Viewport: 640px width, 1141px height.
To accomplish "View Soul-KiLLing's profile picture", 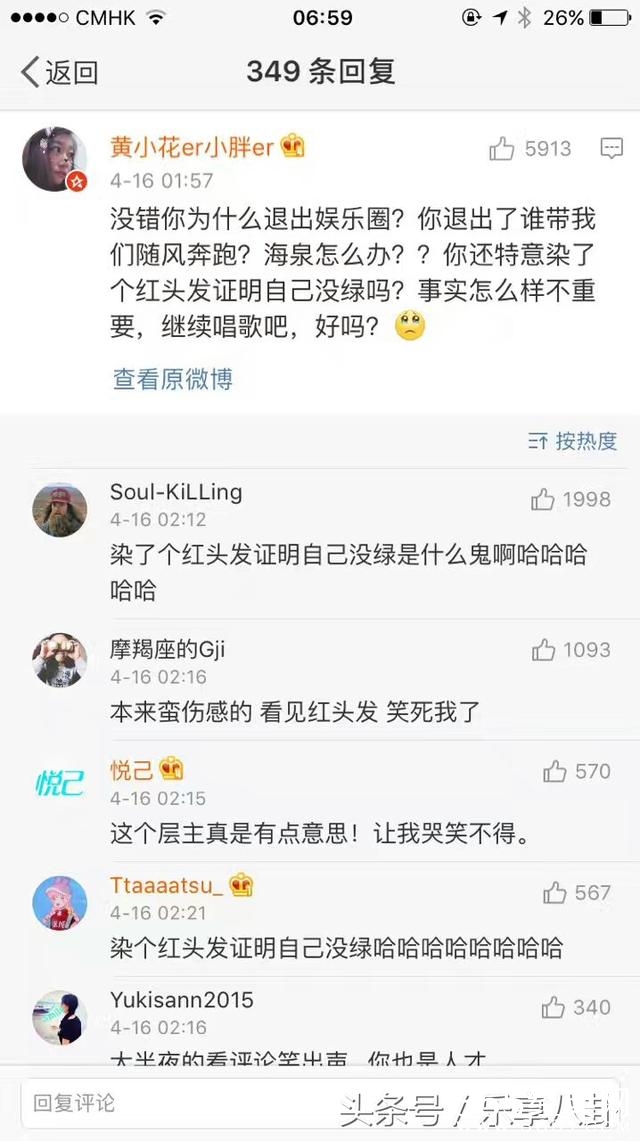I will click(x=59, y=511).
